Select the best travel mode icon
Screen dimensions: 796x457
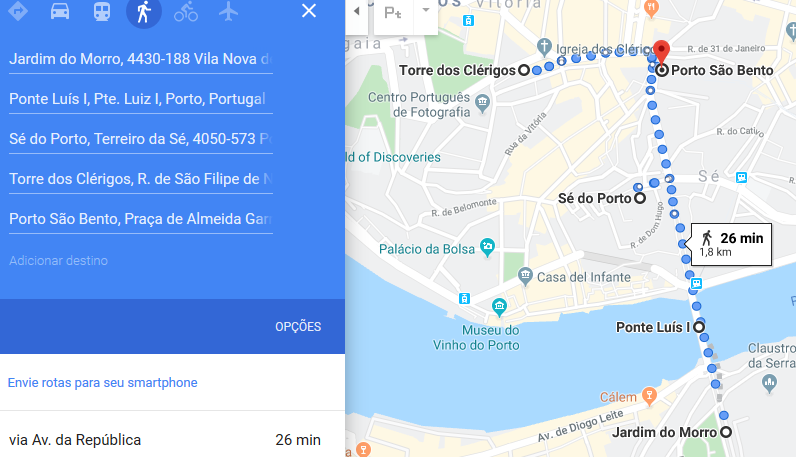[18, 11]
